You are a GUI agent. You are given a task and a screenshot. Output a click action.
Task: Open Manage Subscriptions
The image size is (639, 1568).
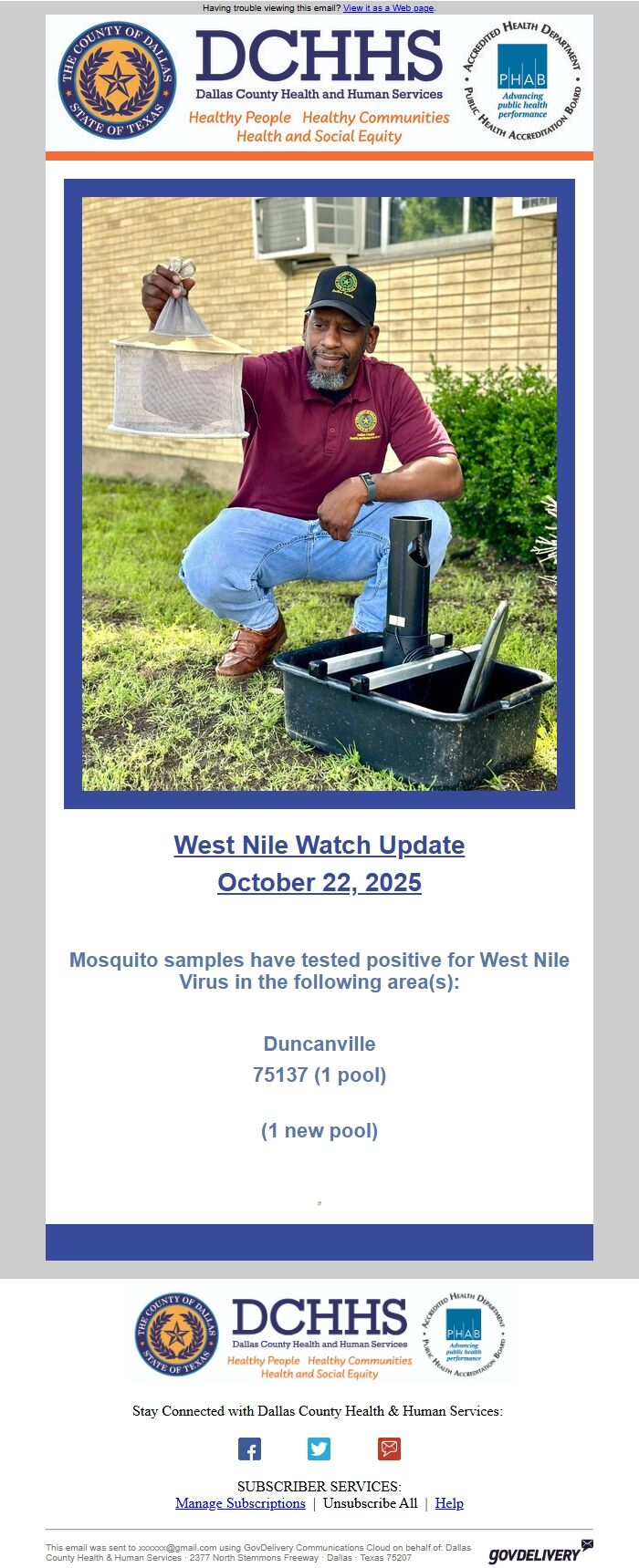[x=240, y=1503]
